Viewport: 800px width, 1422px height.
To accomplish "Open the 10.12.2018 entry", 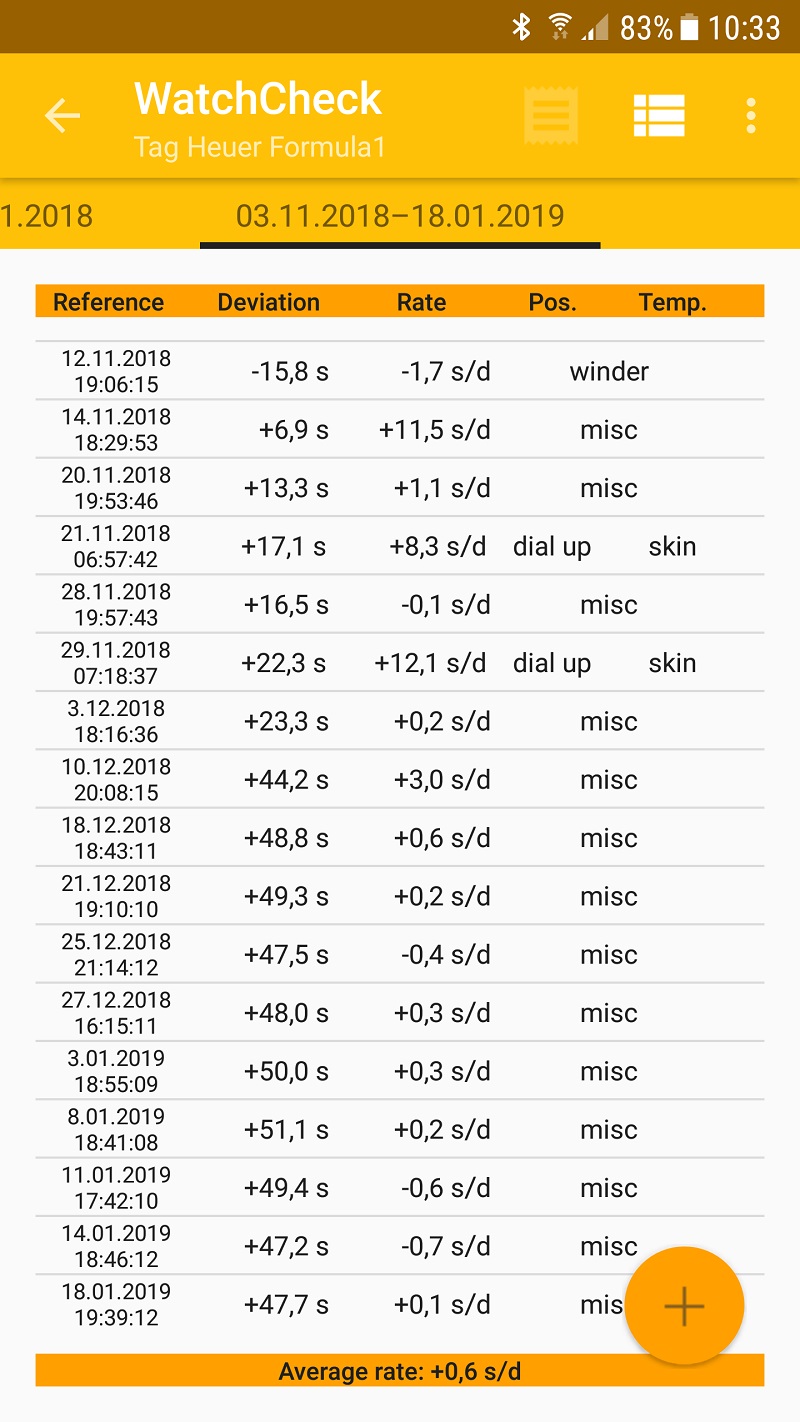I will pos(400,780).
